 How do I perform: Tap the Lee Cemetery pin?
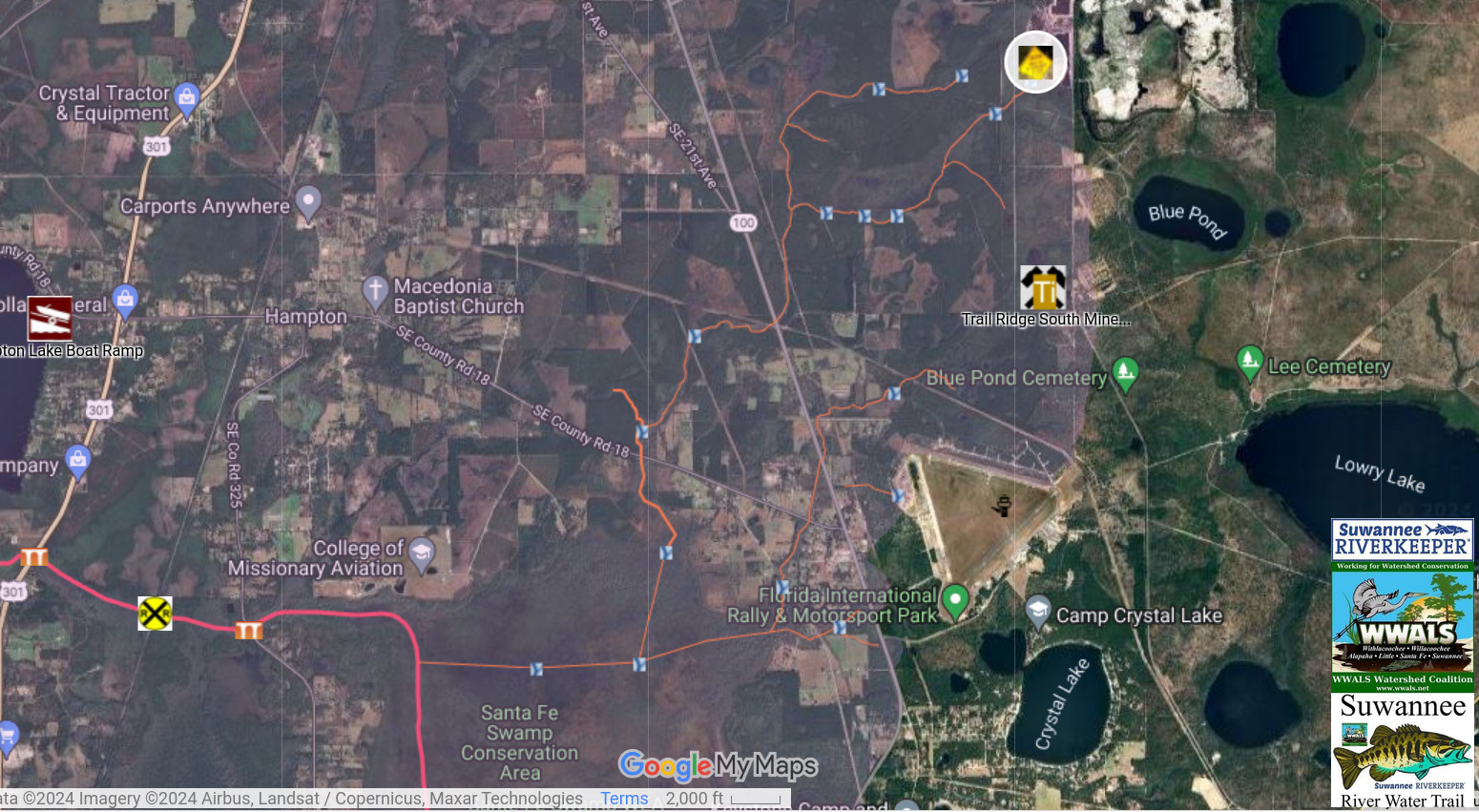[x=1249, y=362]
